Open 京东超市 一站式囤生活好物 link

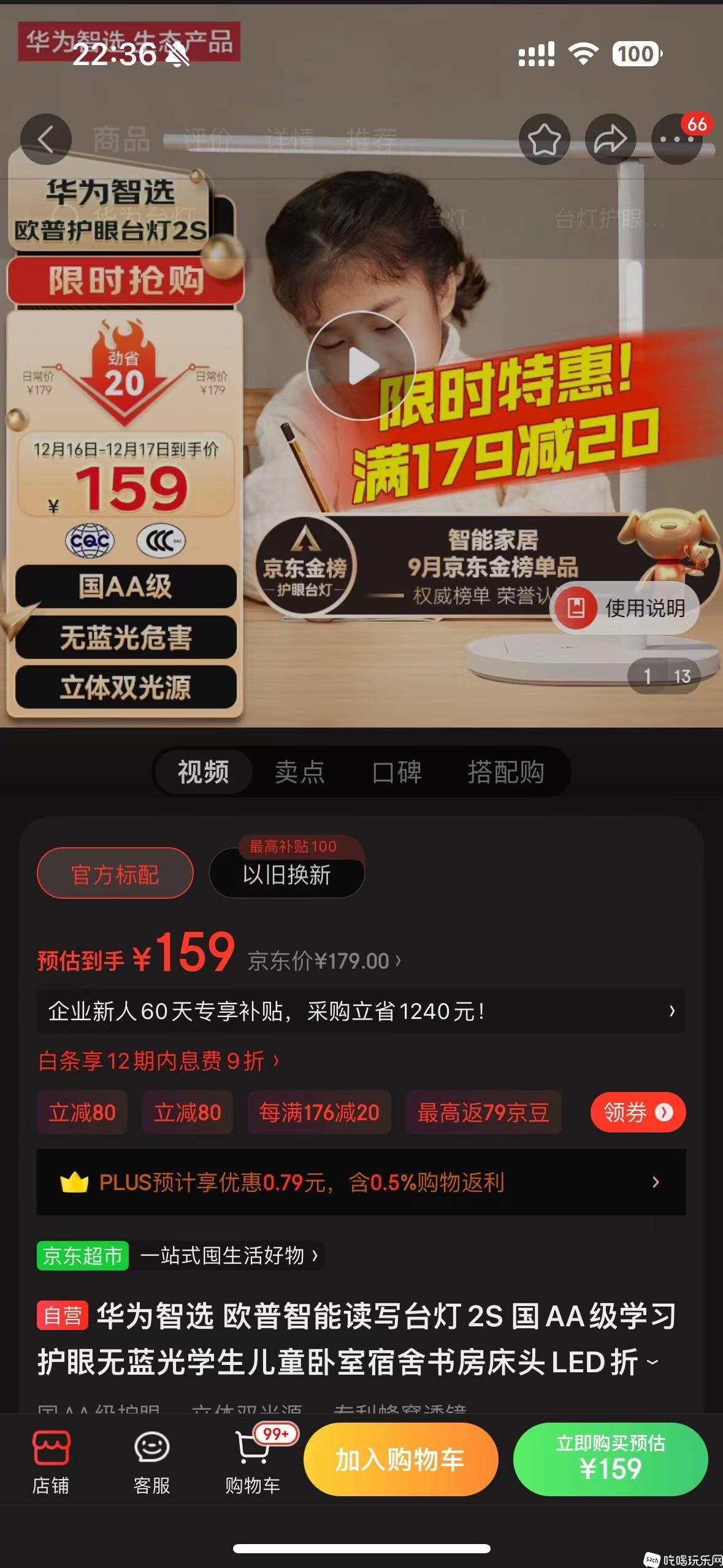pos(180,1256)
